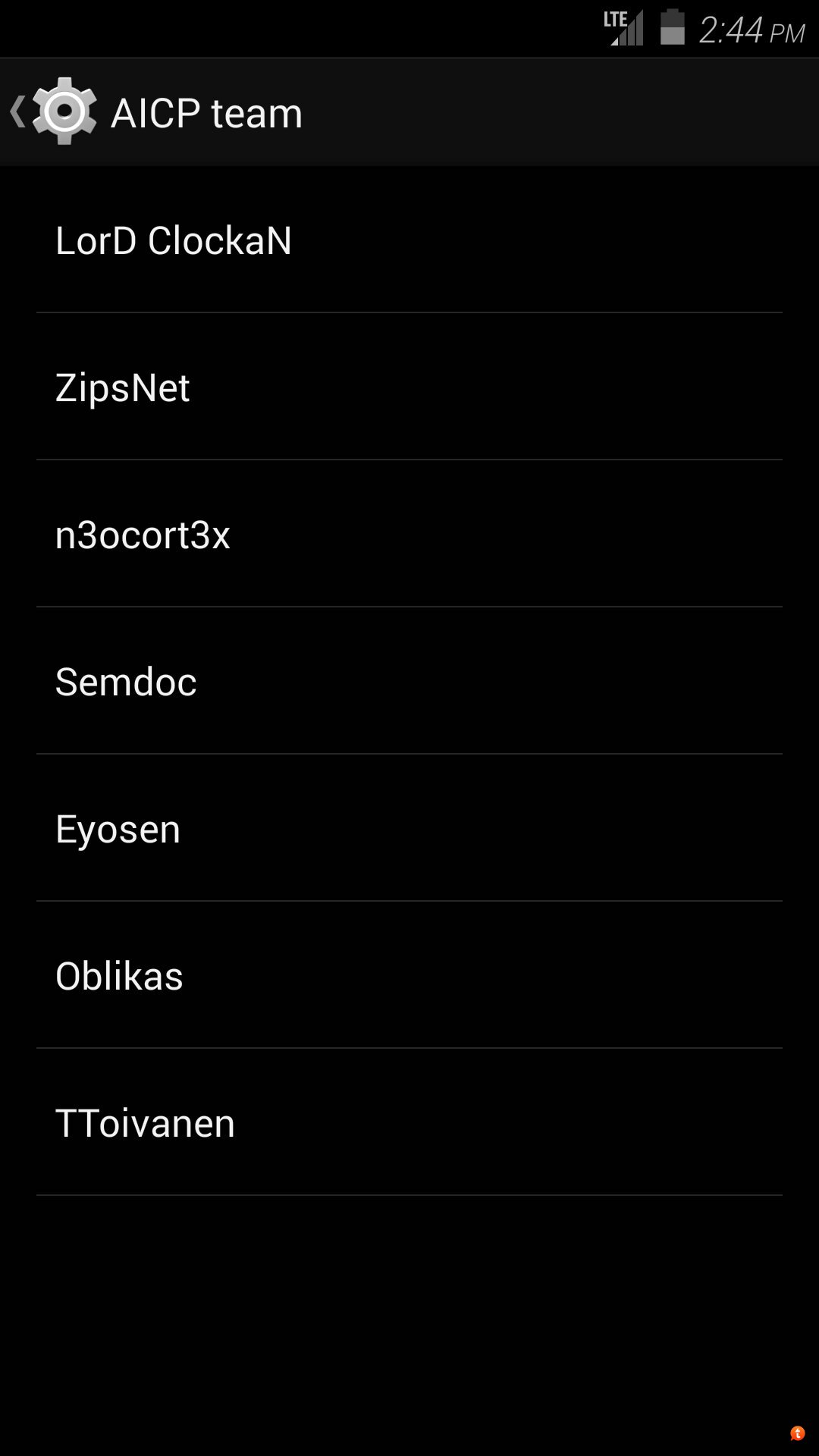Open the TToivanen row
Screen dimensions: 819x1456
146,1123
